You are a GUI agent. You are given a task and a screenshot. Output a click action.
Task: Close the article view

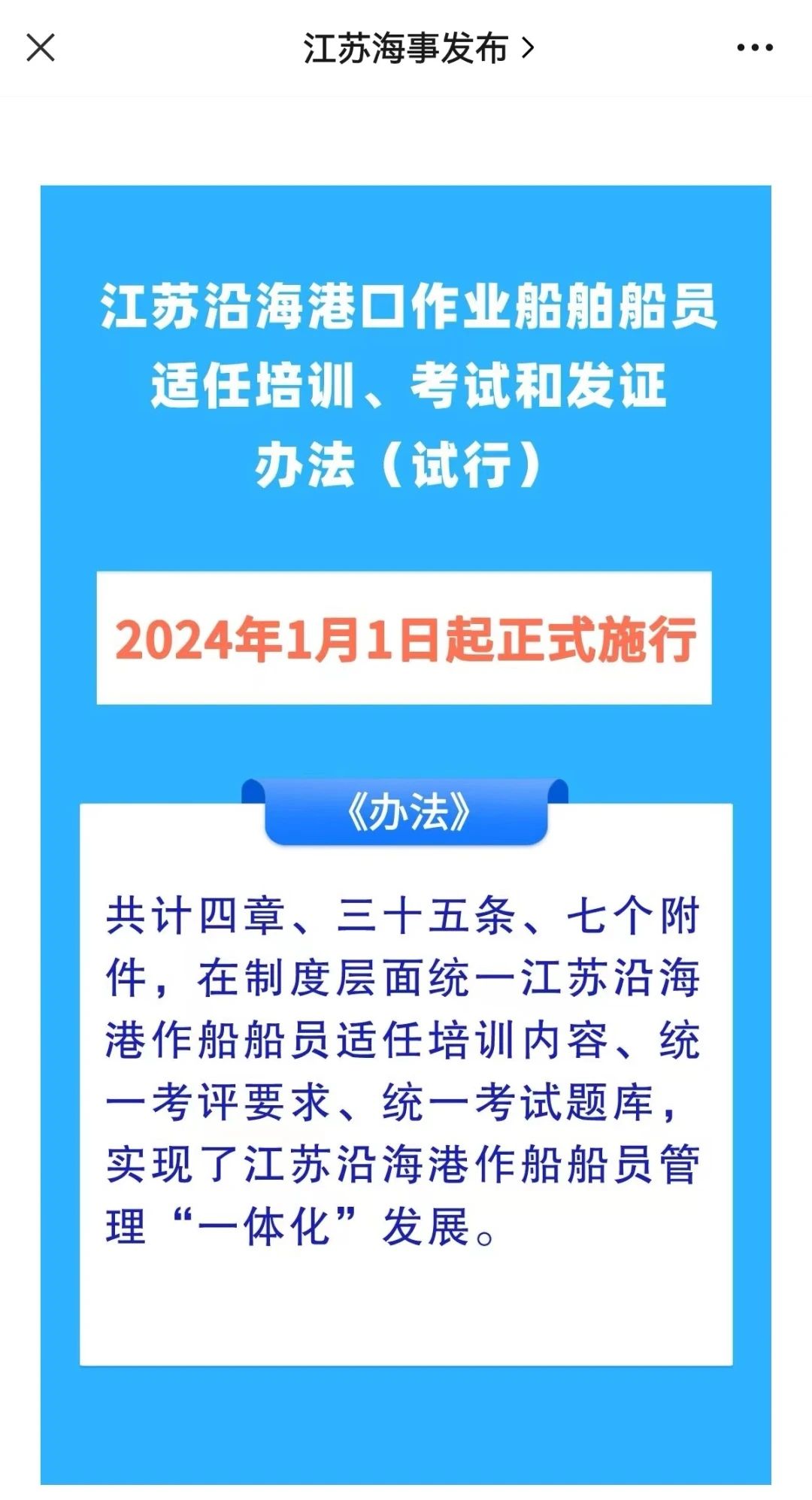point(41,48)
